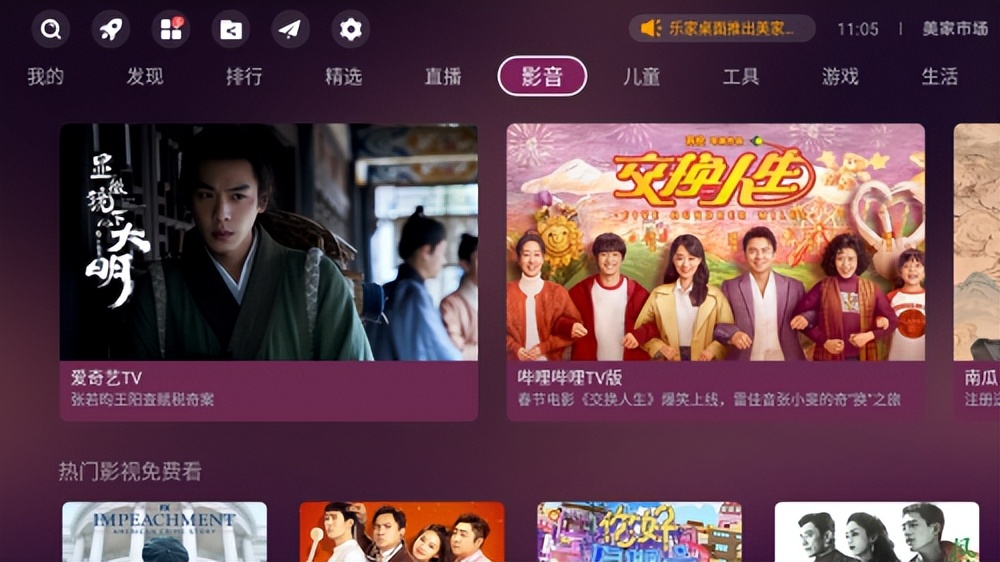
Task: Switch to the 精选 tab
Action: pyautogui.click(x=343, y=76)
